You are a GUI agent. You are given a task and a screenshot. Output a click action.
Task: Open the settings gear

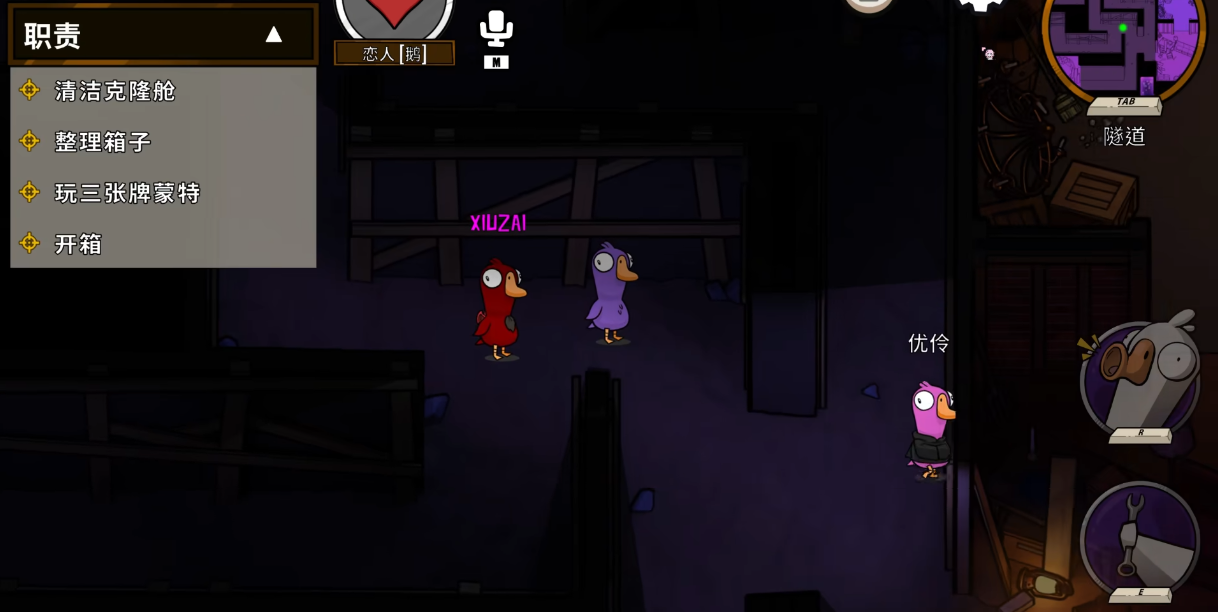(x=980, y=5)
